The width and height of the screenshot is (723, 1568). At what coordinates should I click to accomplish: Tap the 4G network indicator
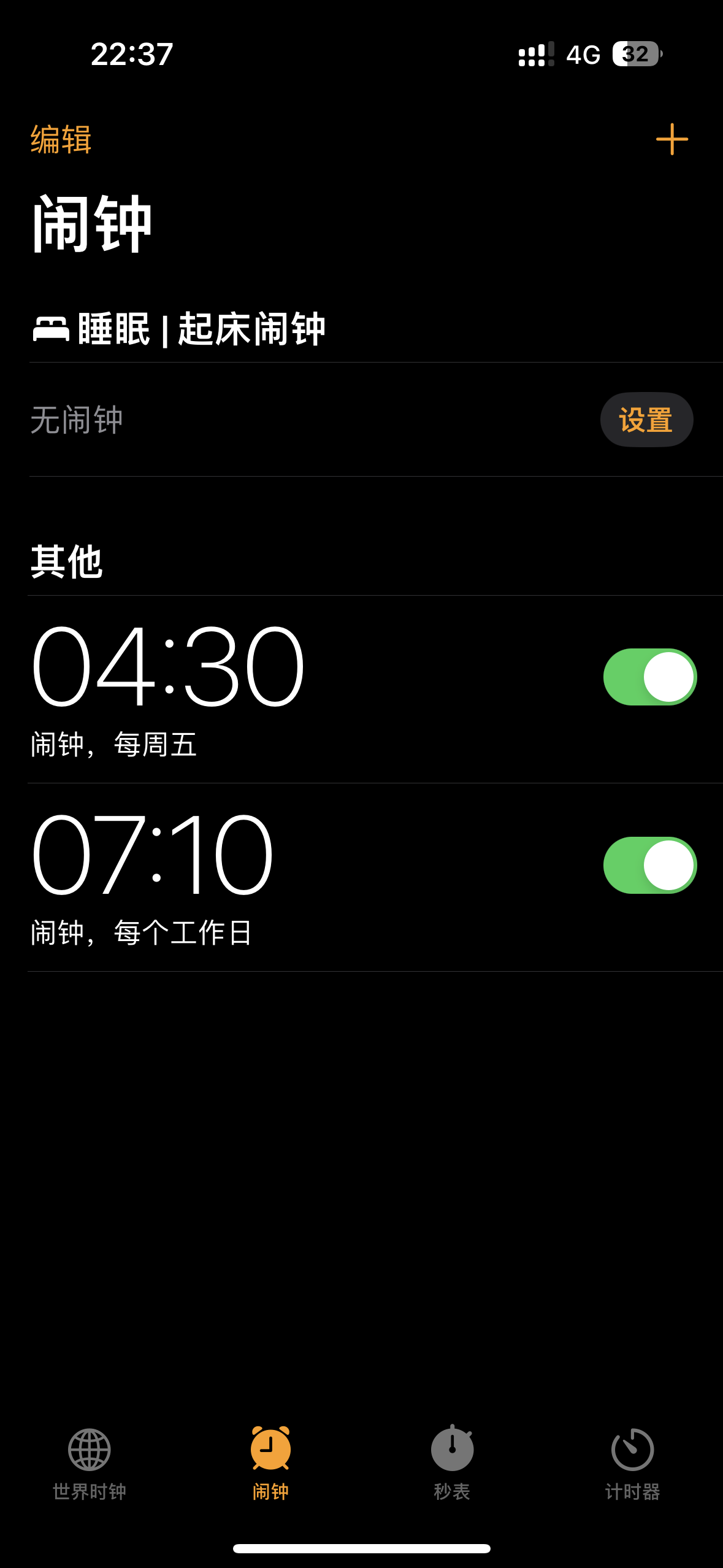click(x=583, y=55)
